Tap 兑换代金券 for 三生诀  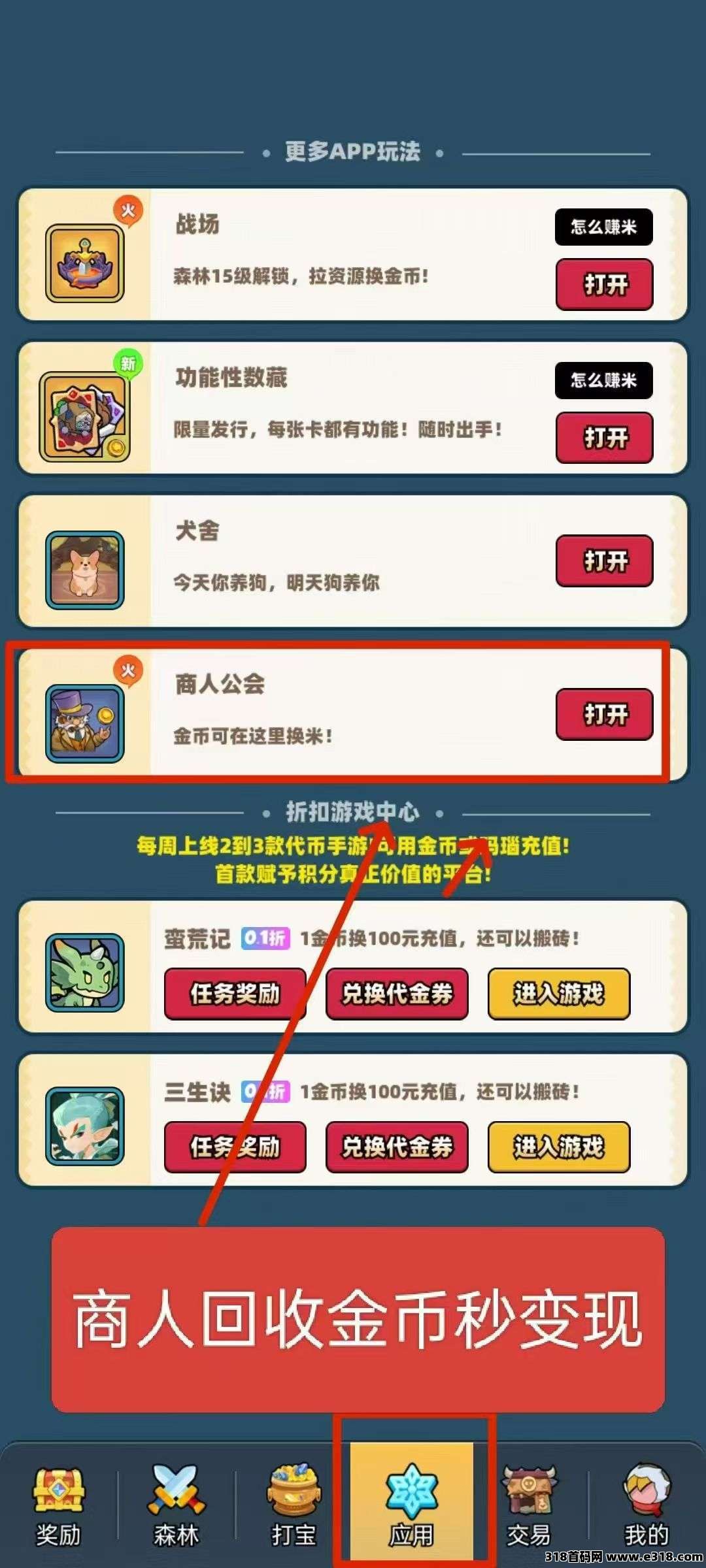coord(397,1147)
